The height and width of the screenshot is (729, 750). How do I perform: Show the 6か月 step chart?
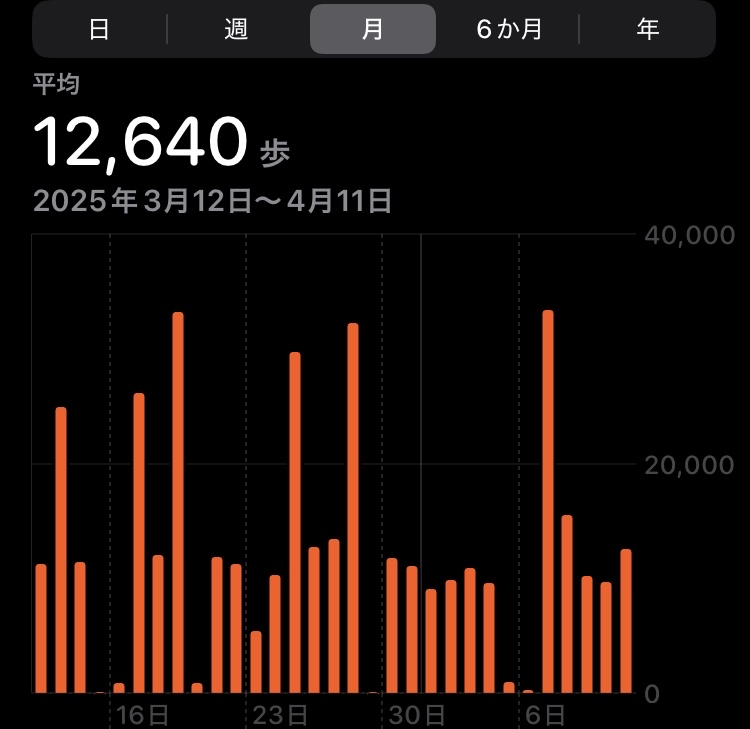[509, 29]
